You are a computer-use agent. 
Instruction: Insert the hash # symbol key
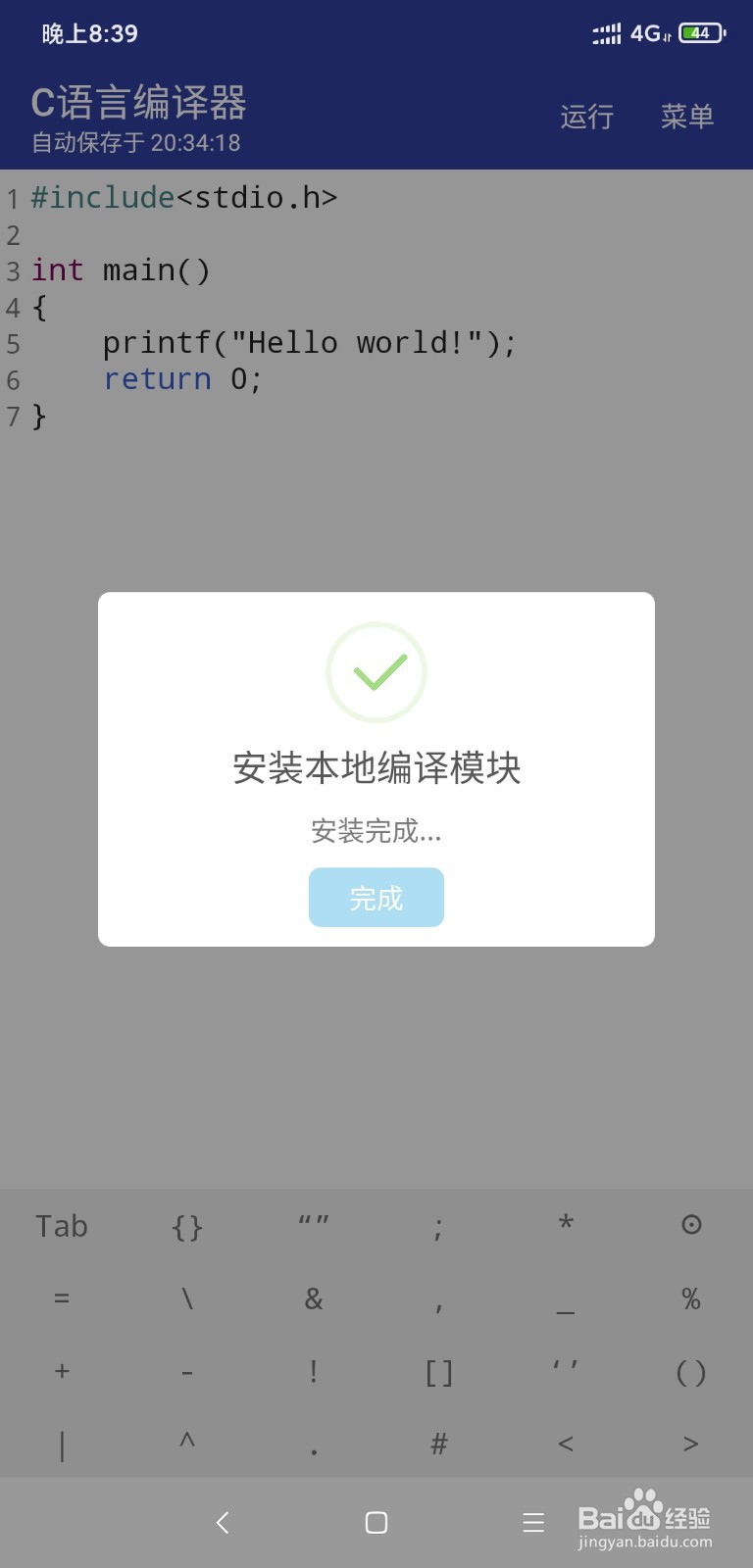point(438,1444)
